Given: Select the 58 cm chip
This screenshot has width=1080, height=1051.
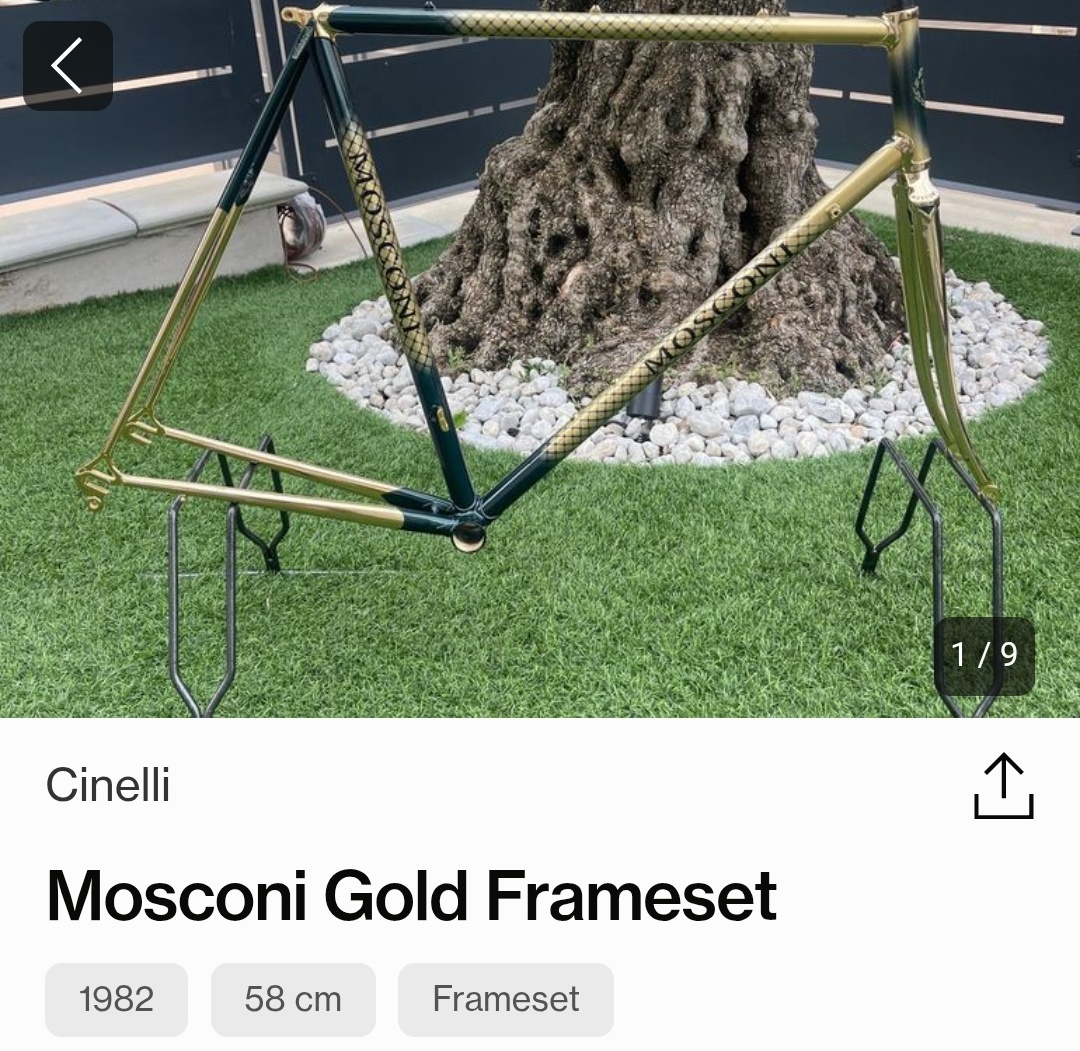Looking at the screenshot, I should 293,999.
